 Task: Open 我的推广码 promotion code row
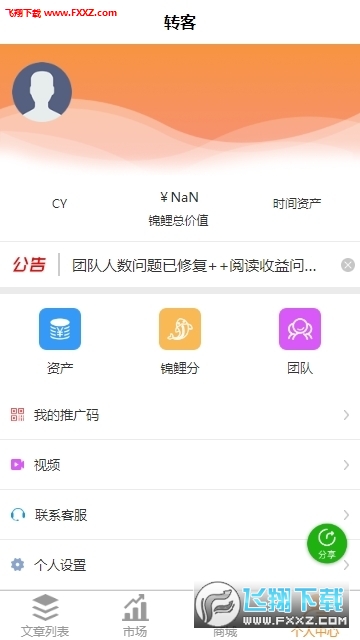tap(180, 416)
